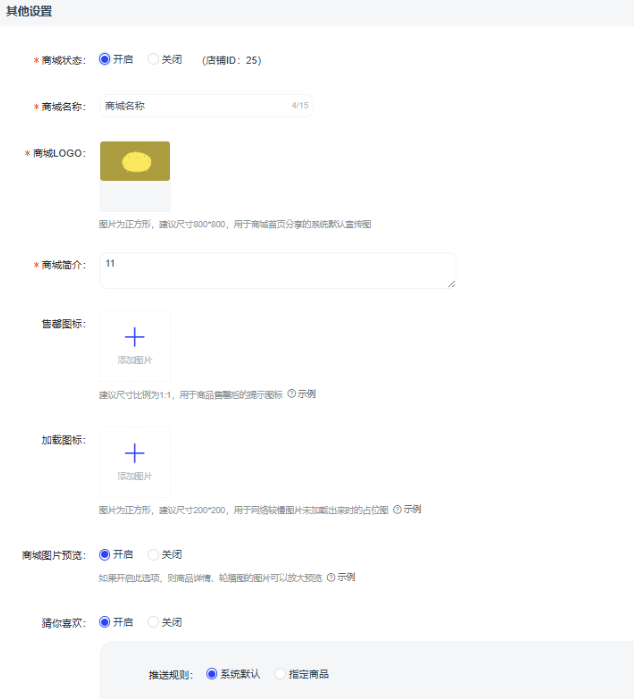Choose 指定商品 as 推送规则

click(280, 674)
